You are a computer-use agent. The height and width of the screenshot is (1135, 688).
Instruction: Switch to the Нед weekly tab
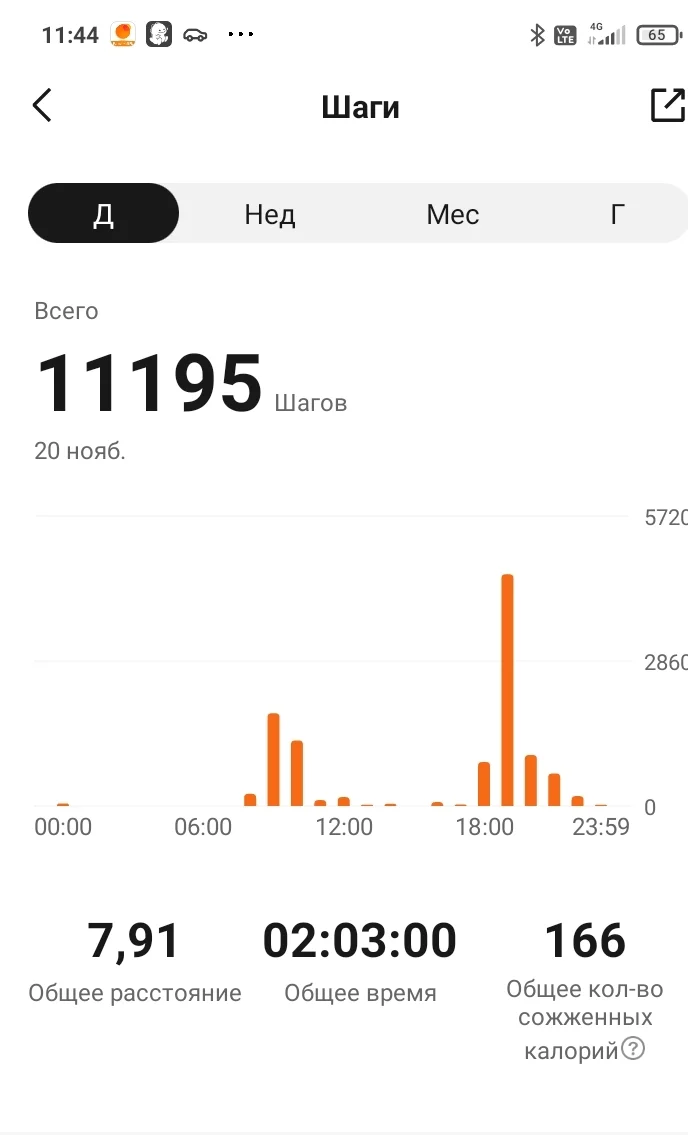[270, 214]
